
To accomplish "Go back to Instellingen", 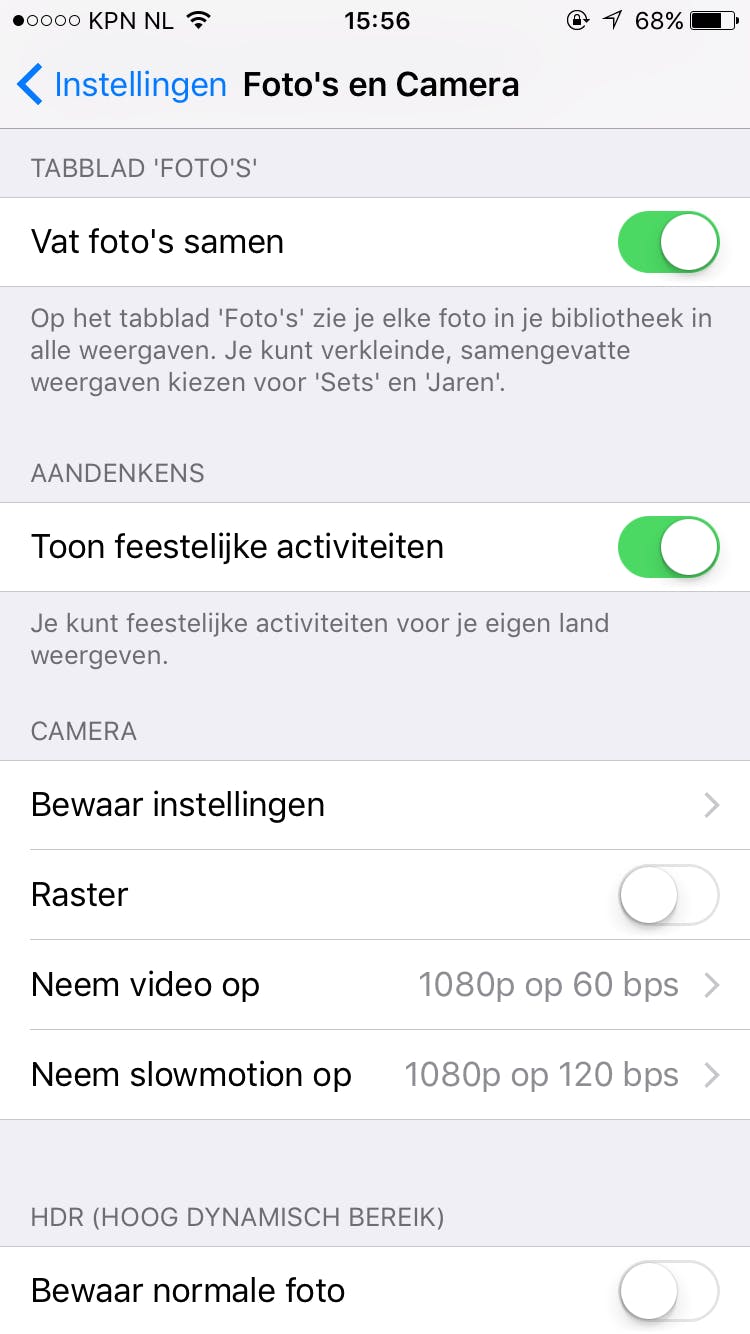I will (x=122, y=85).
